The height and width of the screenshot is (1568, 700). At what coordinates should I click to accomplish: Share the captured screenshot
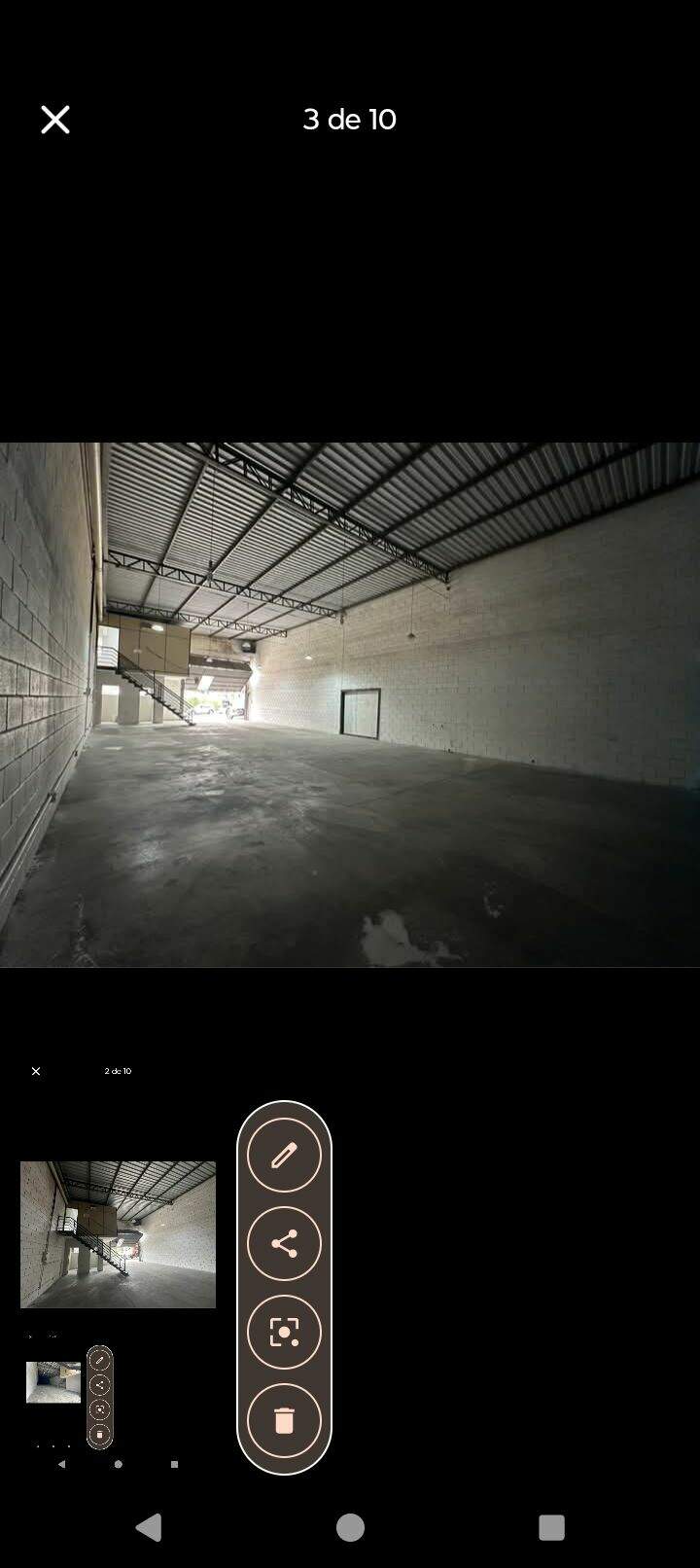284,1244
